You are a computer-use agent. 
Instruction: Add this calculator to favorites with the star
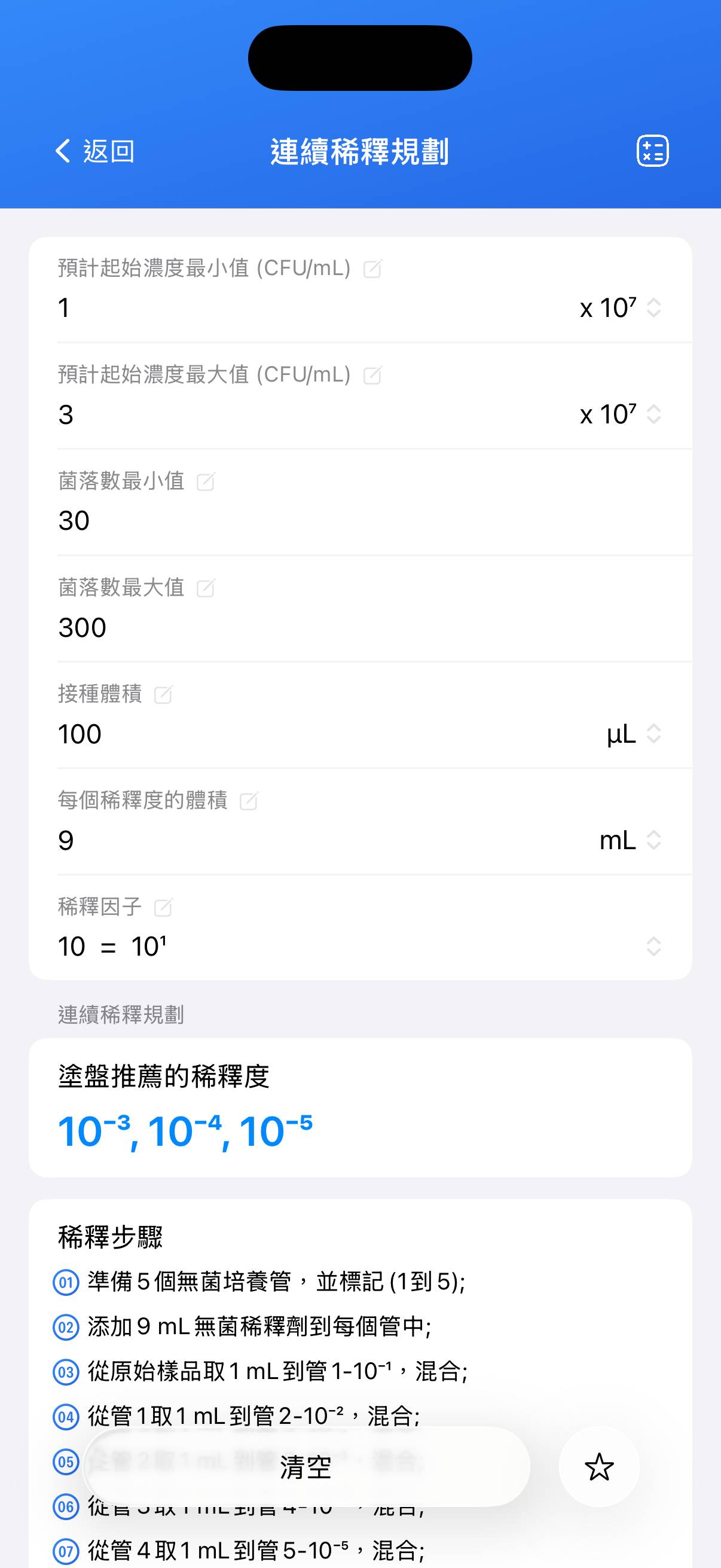click(x=598, y=1467)
